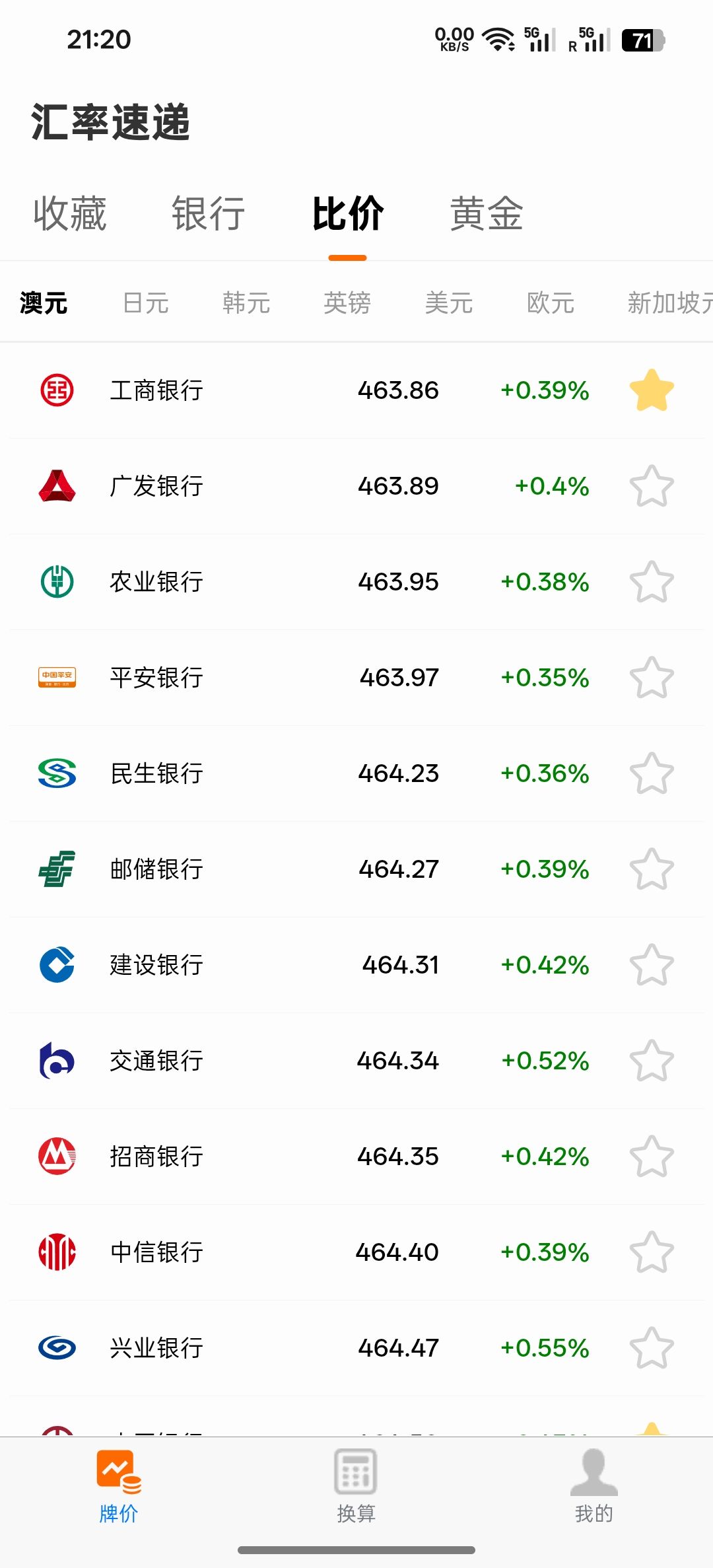Select the 工商银行 bank logo icon
Viewport: 713px width, 1568px height.
point(57,390)
